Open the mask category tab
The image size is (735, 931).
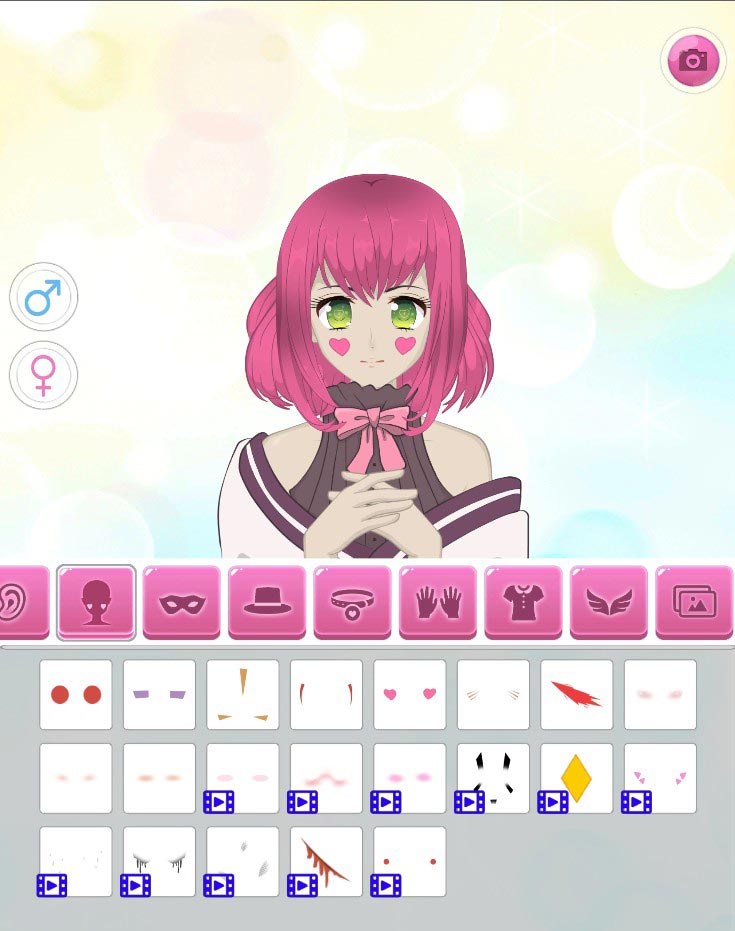point(181,601)
